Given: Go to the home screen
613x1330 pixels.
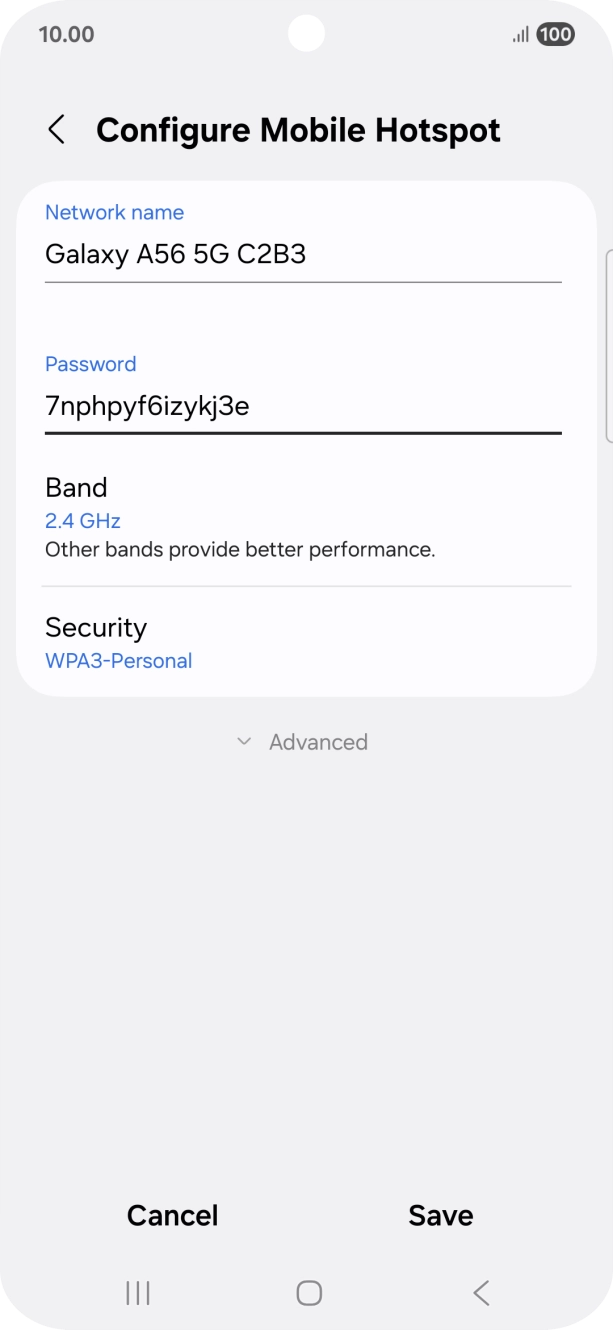Looking at the screenshot, I should point(309,1293).
